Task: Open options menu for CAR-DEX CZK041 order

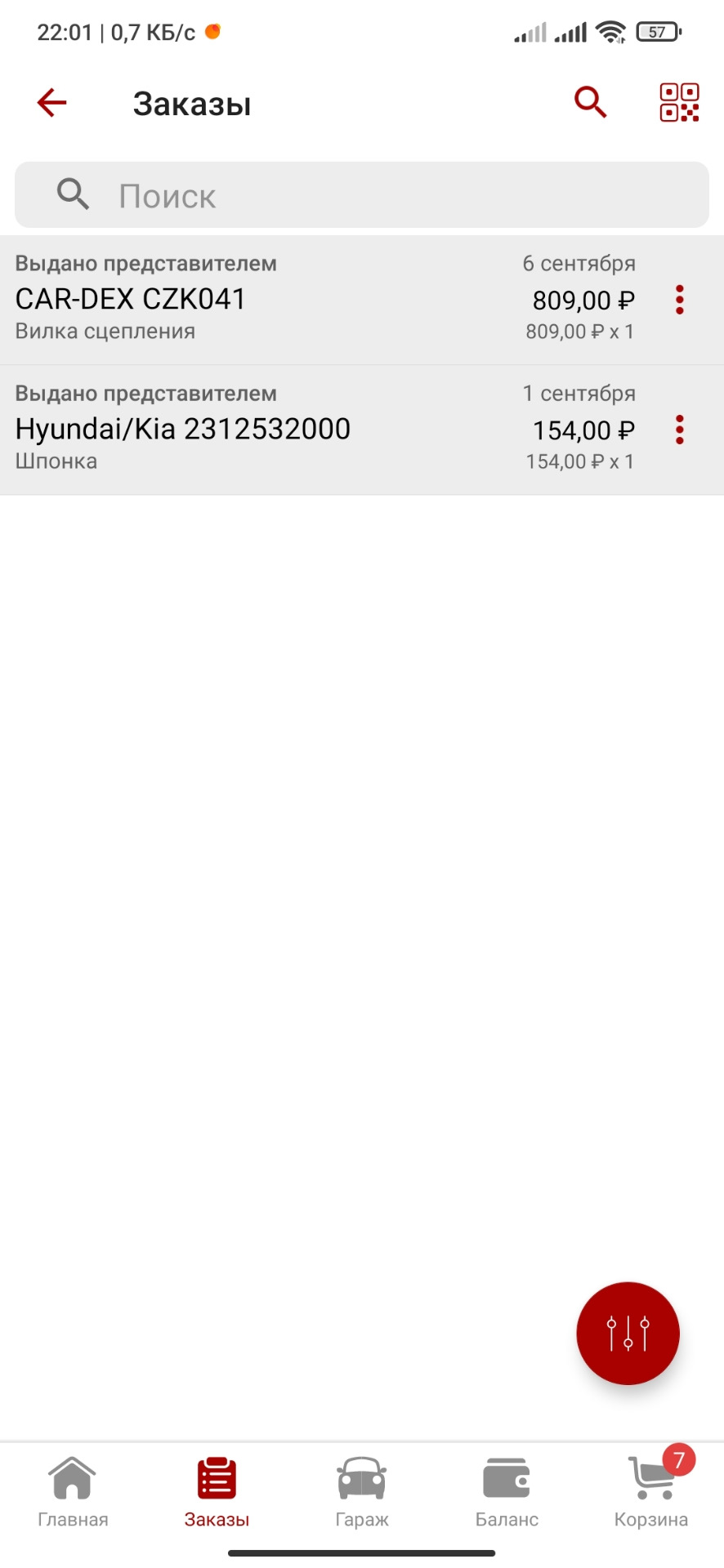Action: pos(679,300)
